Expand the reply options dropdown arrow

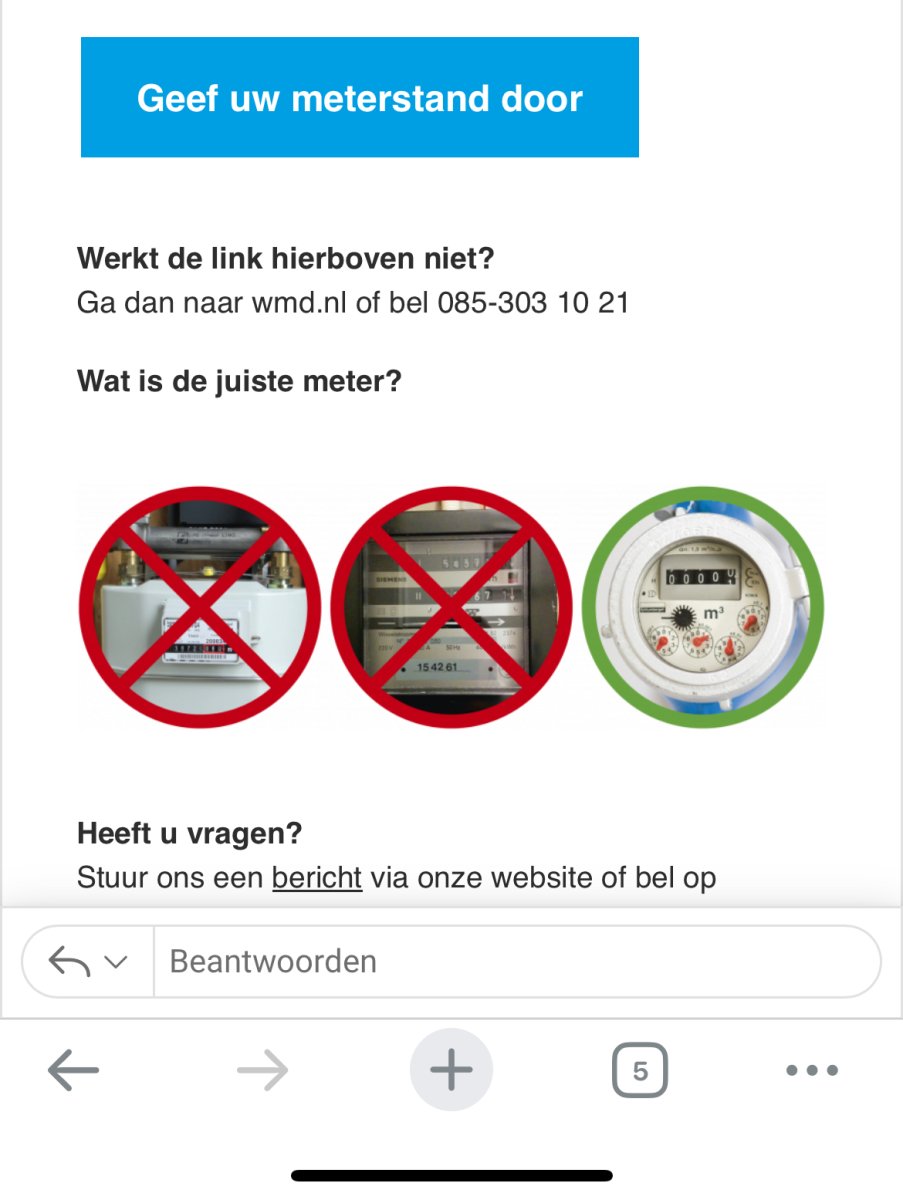tap(116, 962)
